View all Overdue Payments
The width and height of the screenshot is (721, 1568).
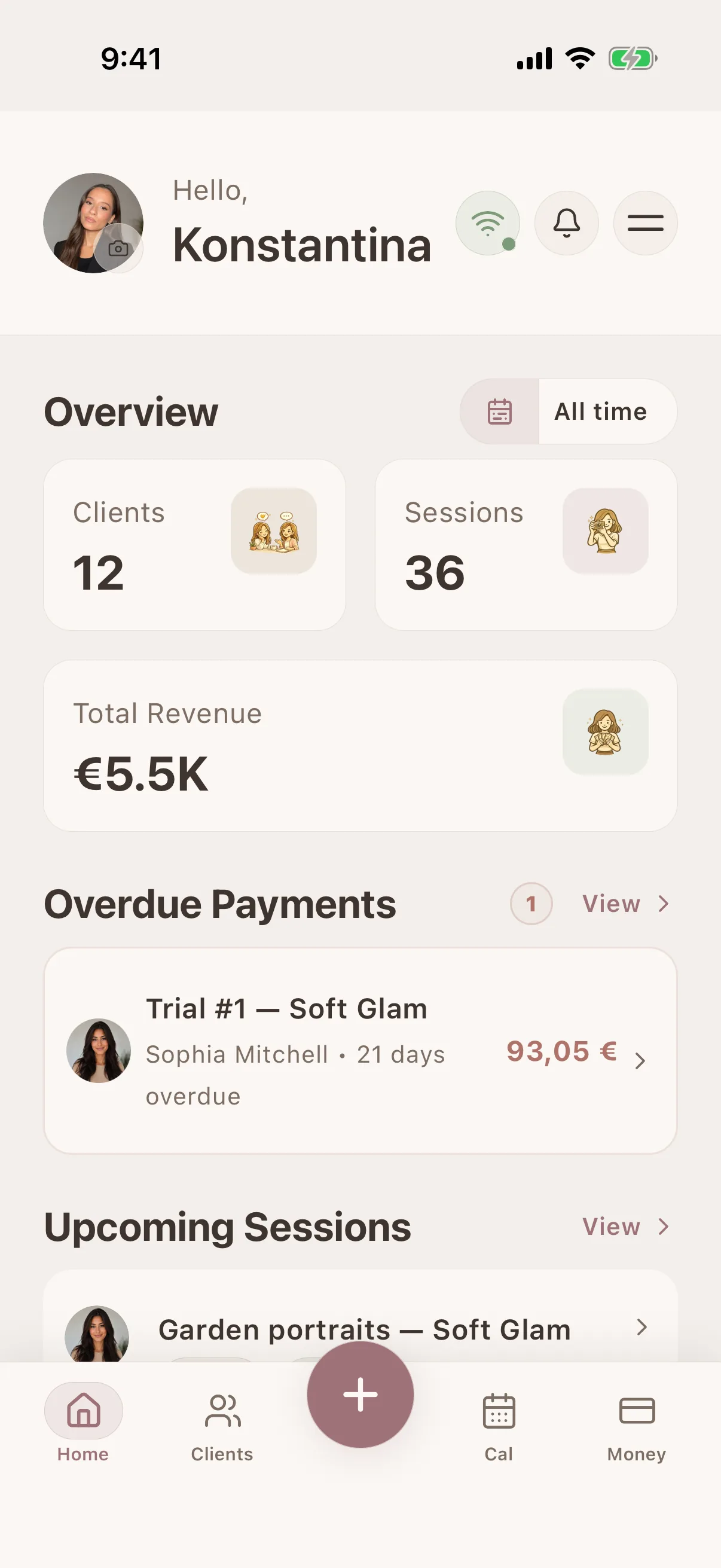pos(626,904)
